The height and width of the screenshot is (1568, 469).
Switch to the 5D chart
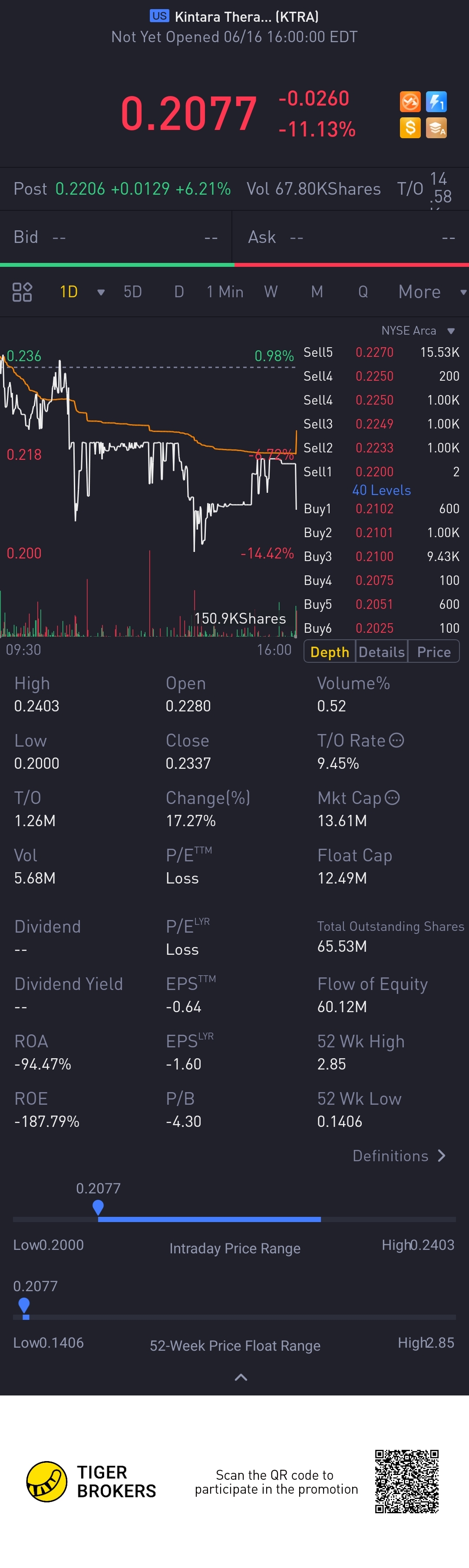click(x=132, y=292)
